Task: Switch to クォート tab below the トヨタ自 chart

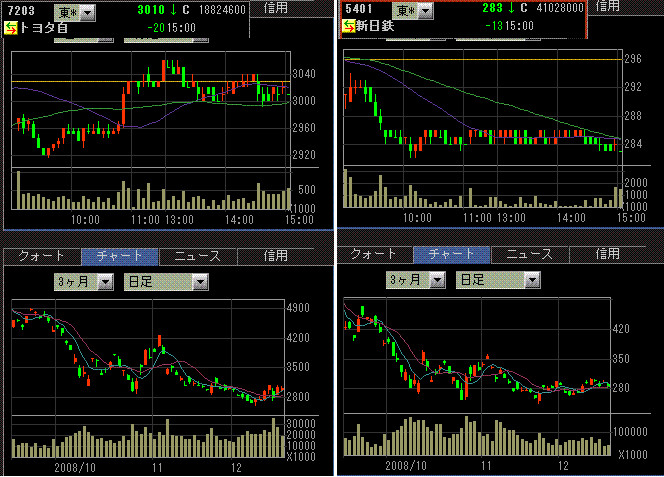Action: click(x=42, y=256)
